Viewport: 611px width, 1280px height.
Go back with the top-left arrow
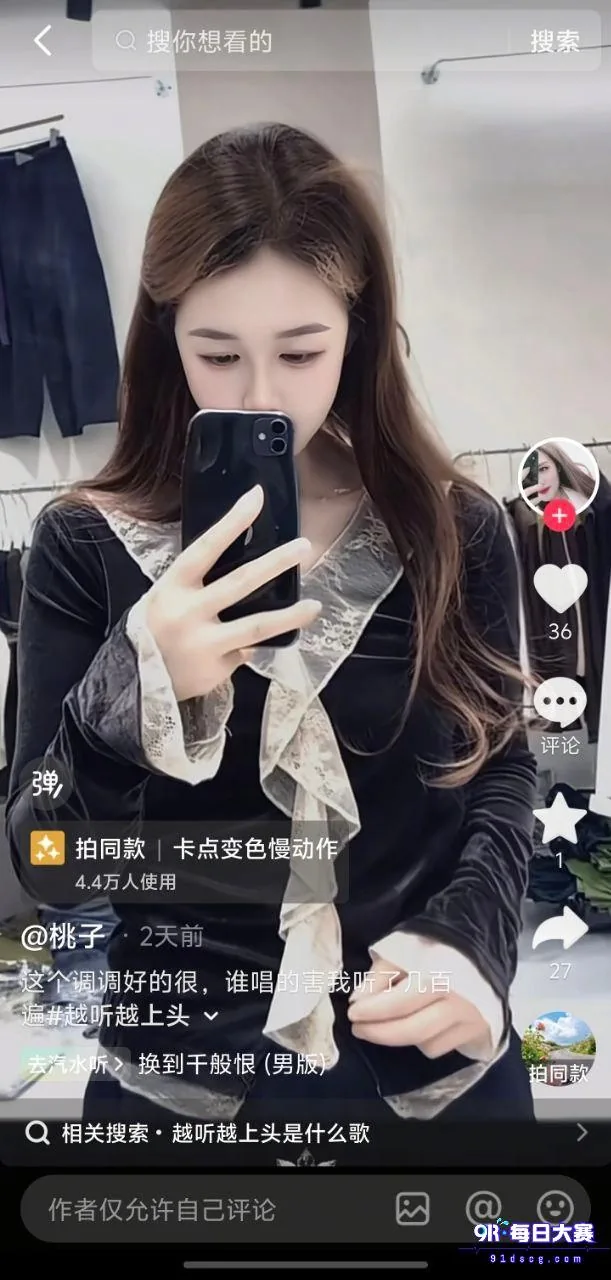point(41,41)
